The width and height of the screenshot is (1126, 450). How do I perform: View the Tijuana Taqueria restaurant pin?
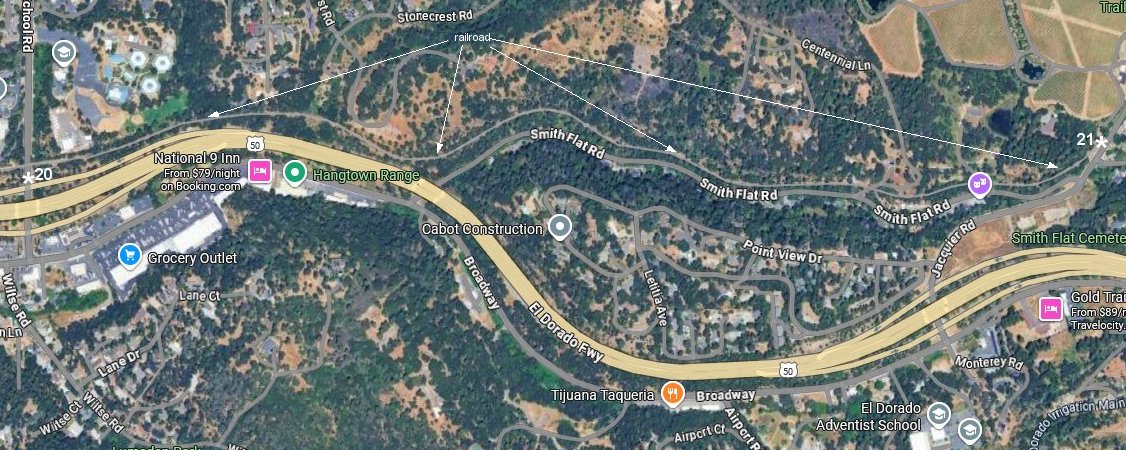click(x=673, y=394)
